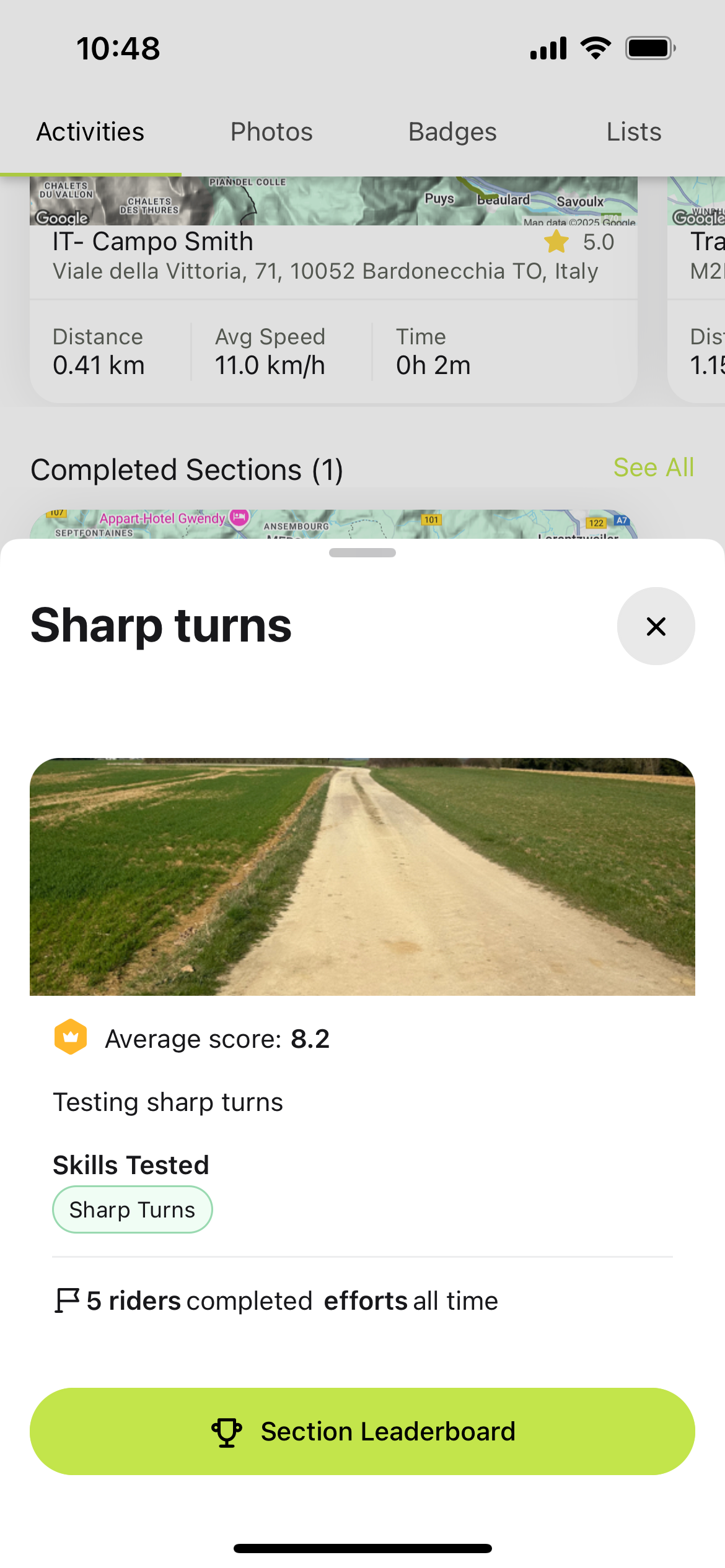The height and width of the screenshot is (1568, 725).
Task: Open the Section Leaderboard
Action: 362,1431
